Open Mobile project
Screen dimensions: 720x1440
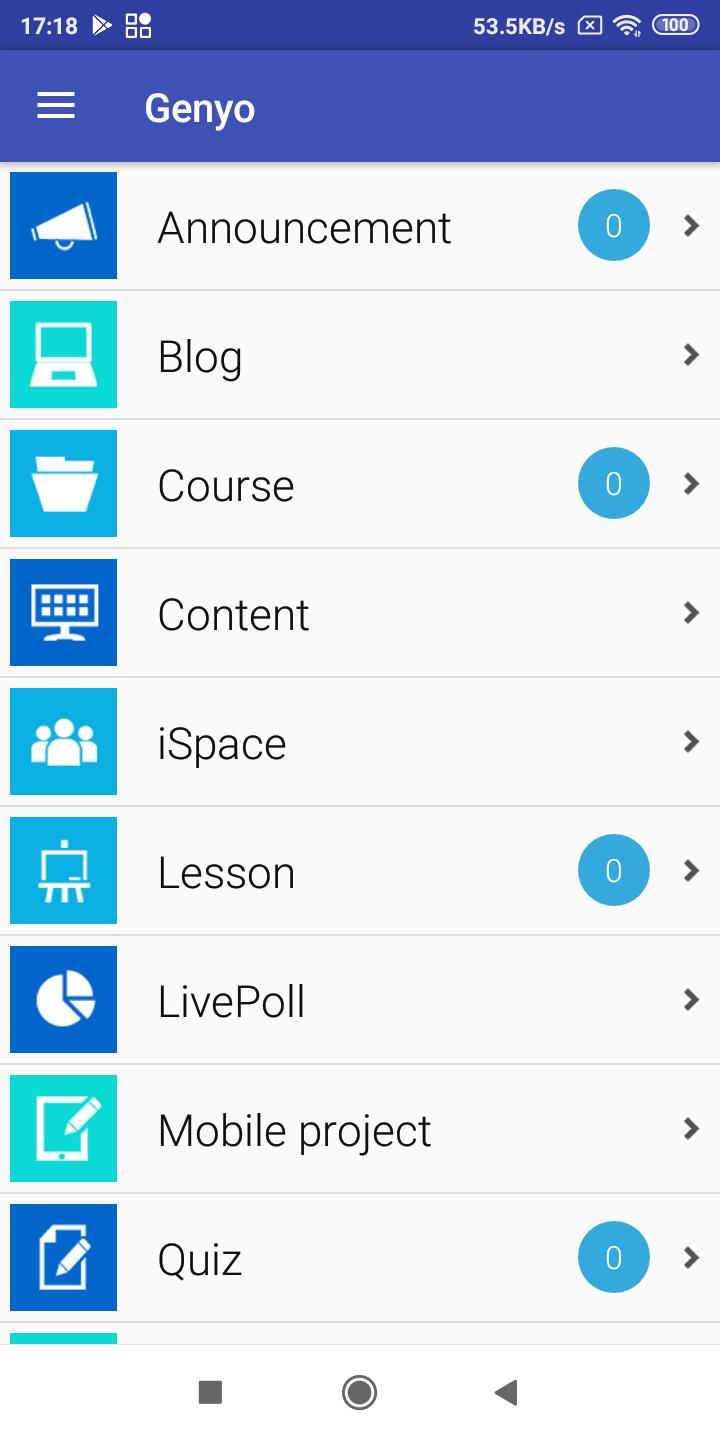click(x=295, y=1131)
